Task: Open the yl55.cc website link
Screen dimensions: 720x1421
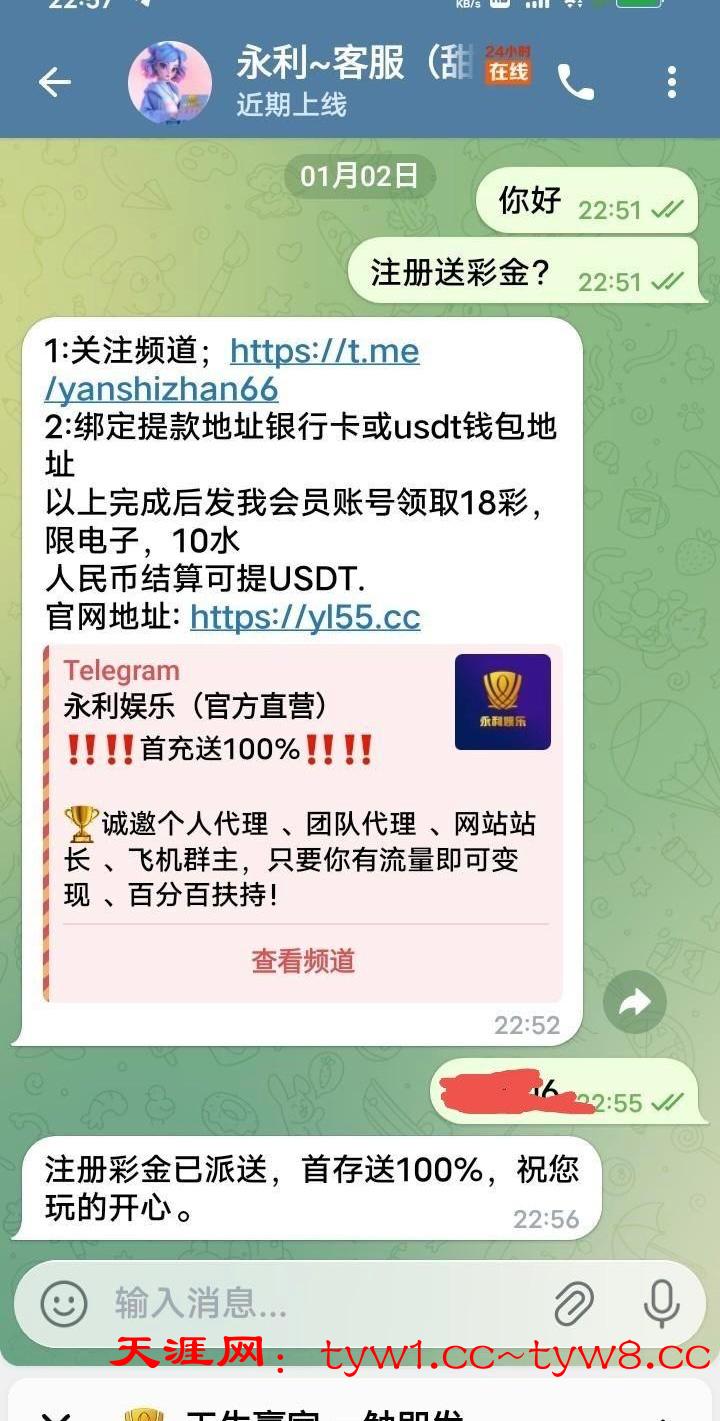Action: click(305, 616)
